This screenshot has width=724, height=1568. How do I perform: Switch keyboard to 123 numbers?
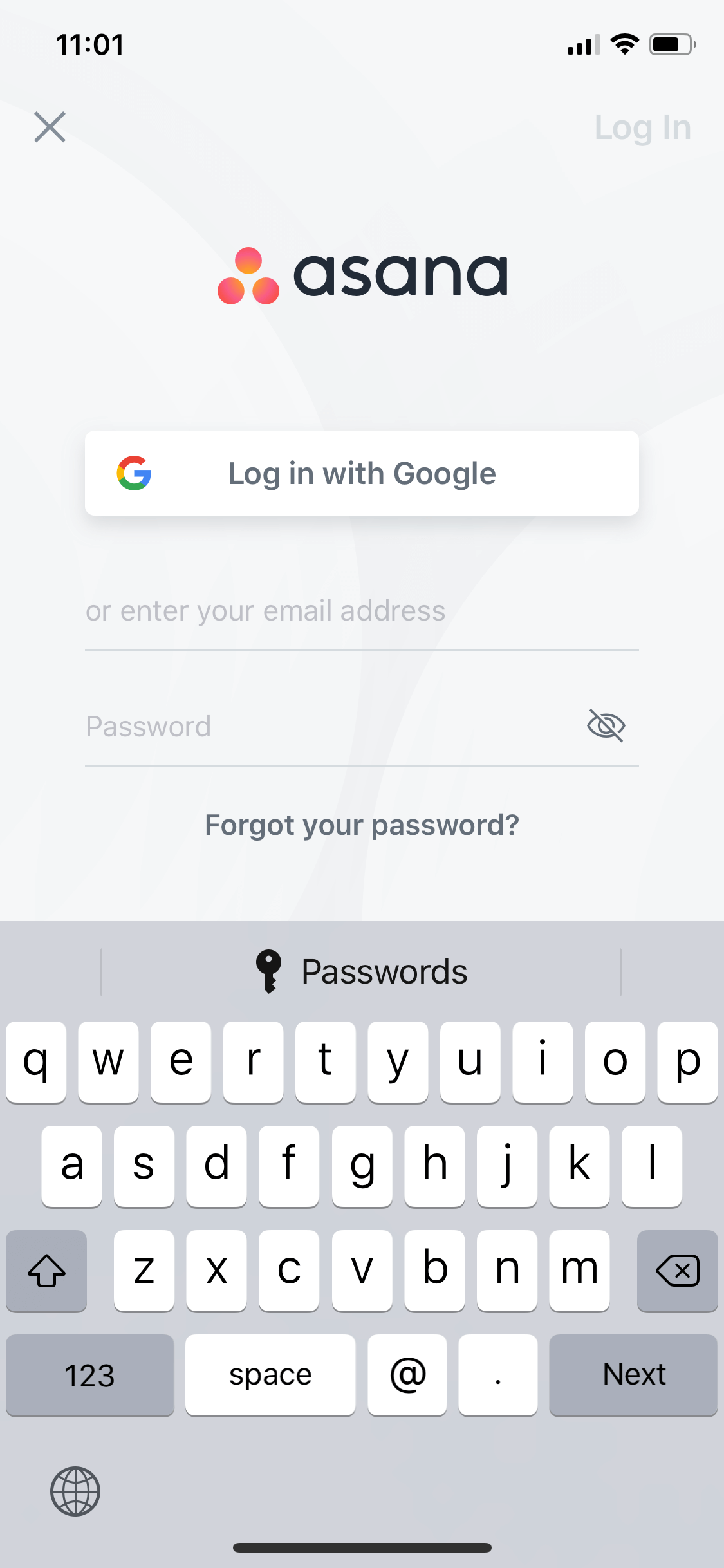point(90,1375)
